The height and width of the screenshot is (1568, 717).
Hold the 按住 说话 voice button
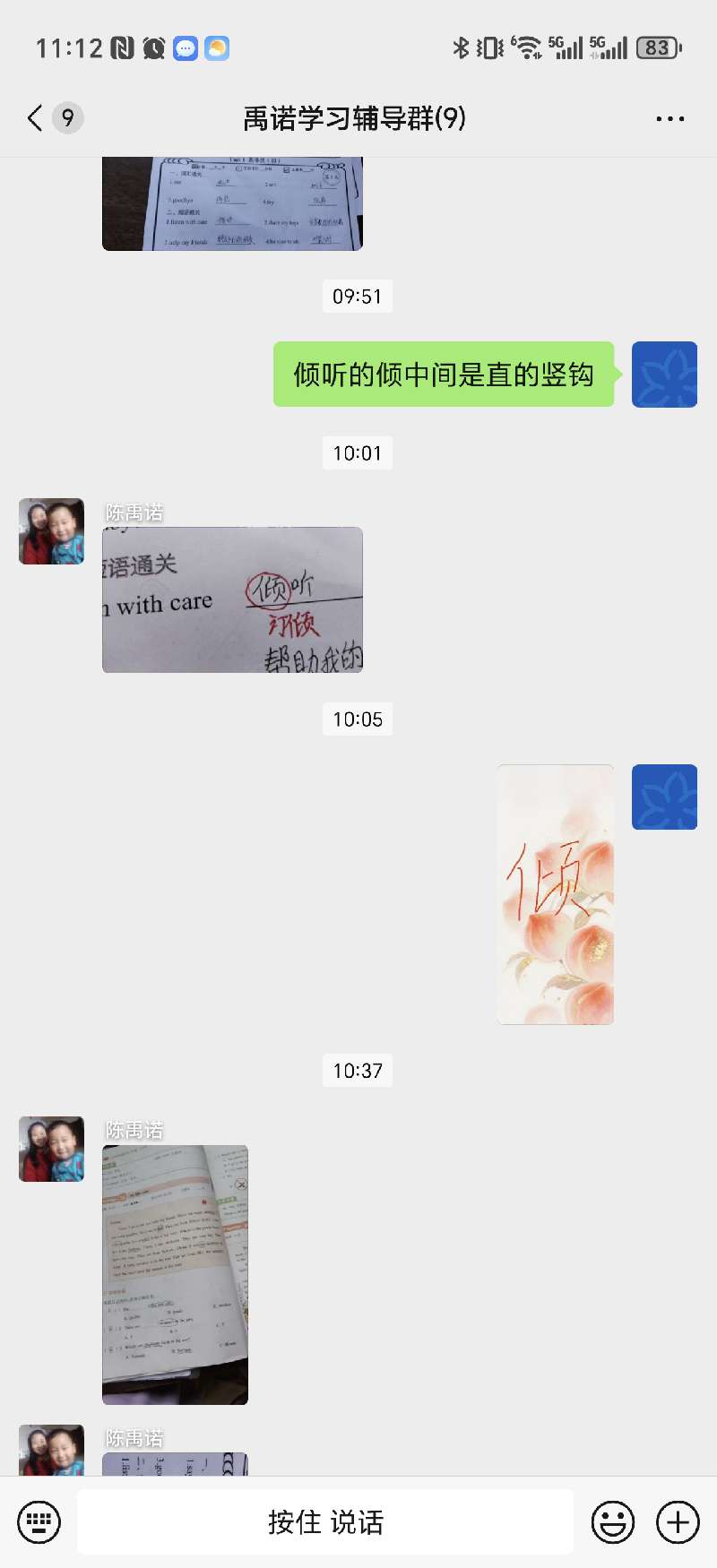coord(324,1521)
